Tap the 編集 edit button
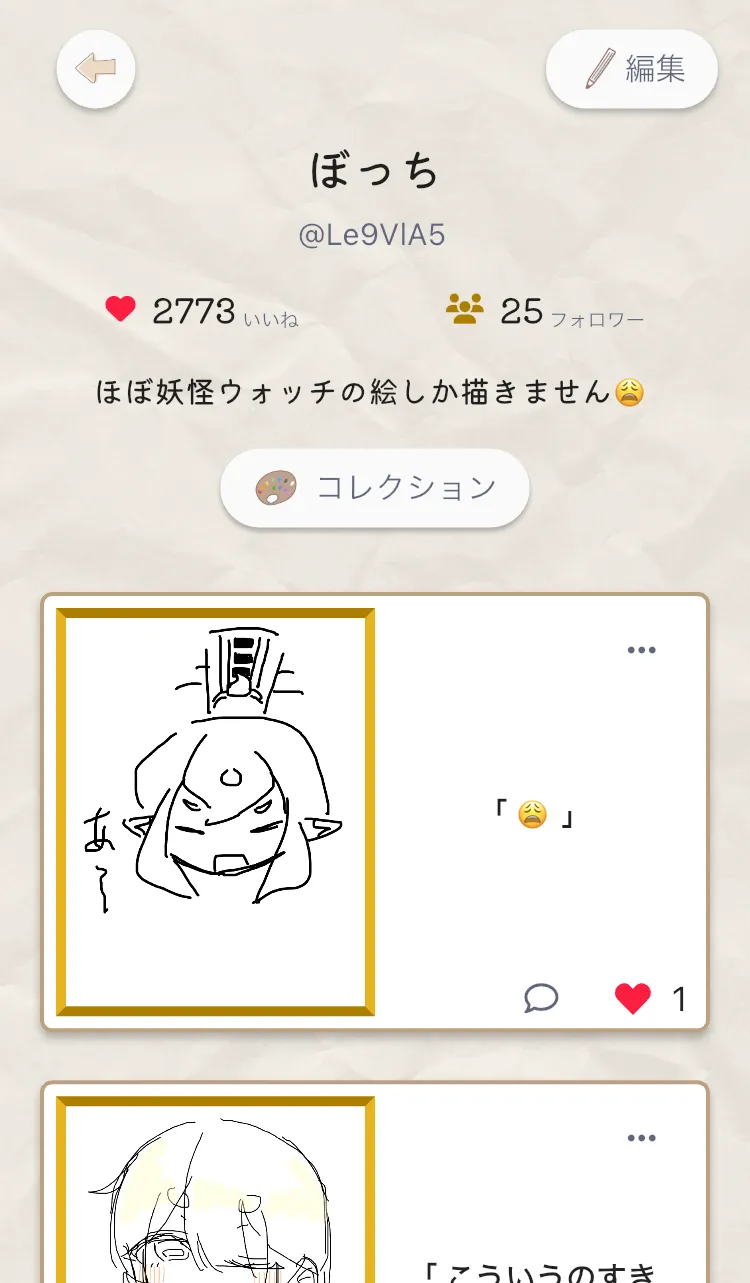The image size is (750, 1283). [632, 69]
